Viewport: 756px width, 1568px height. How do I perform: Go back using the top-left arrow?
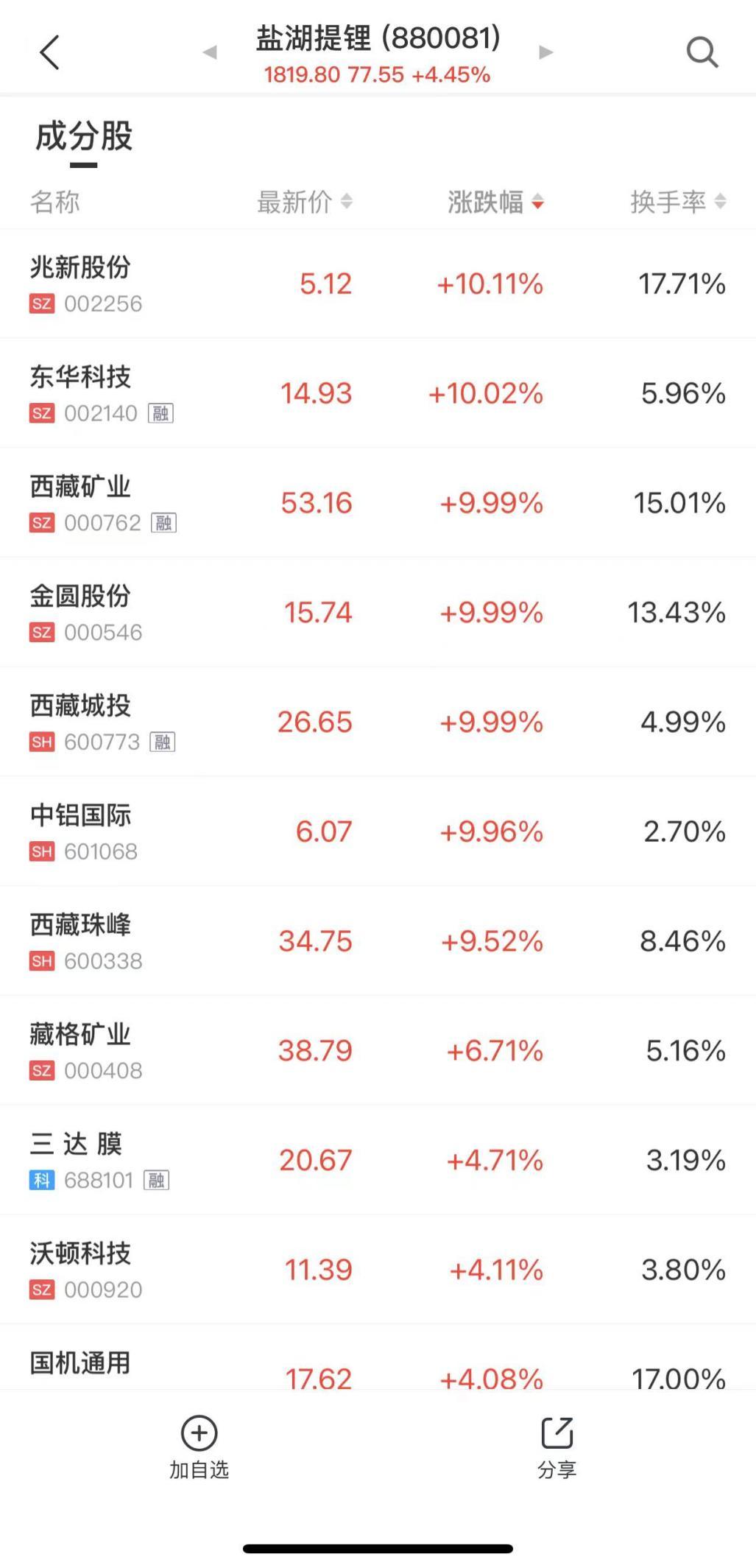(49, 52)
